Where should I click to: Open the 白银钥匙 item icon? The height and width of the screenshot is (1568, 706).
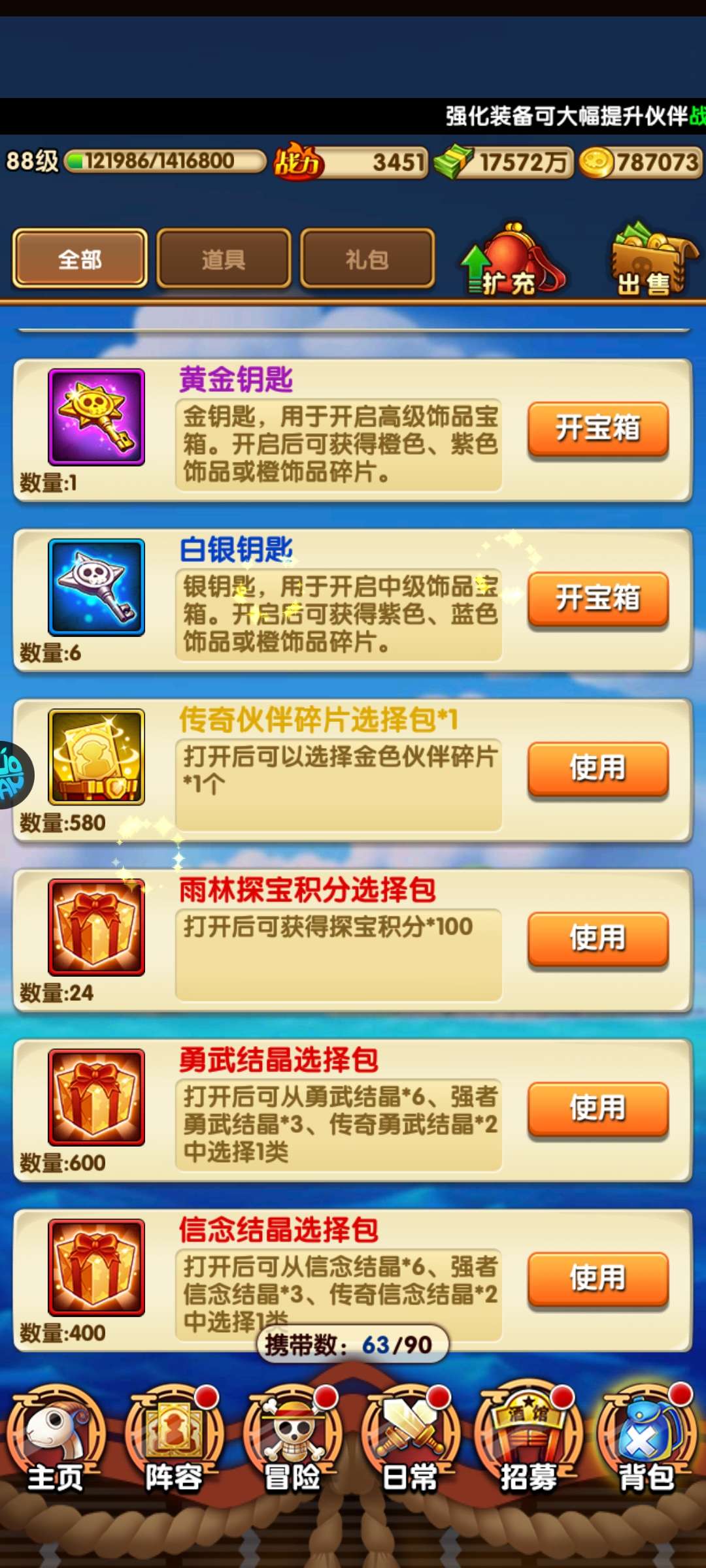click(96, 587)
